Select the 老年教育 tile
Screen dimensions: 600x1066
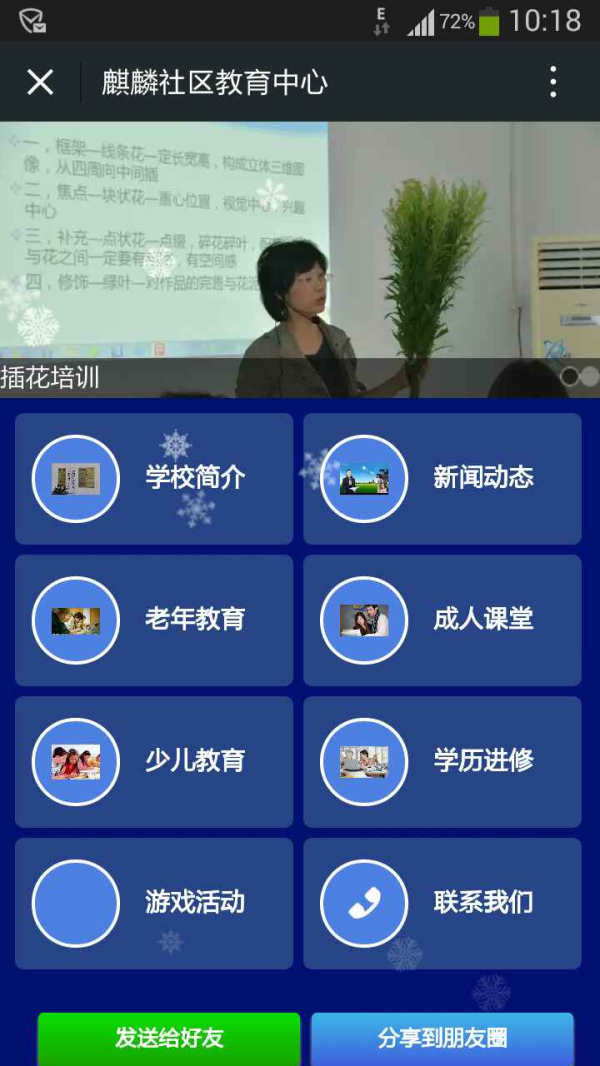(x=154, y=620)
